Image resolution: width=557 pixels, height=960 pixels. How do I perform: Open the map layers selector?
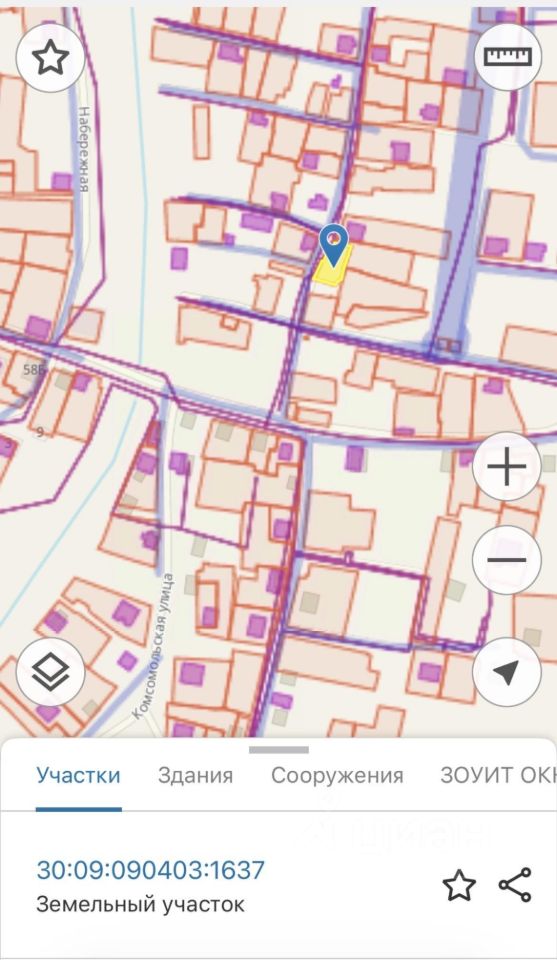50,672
